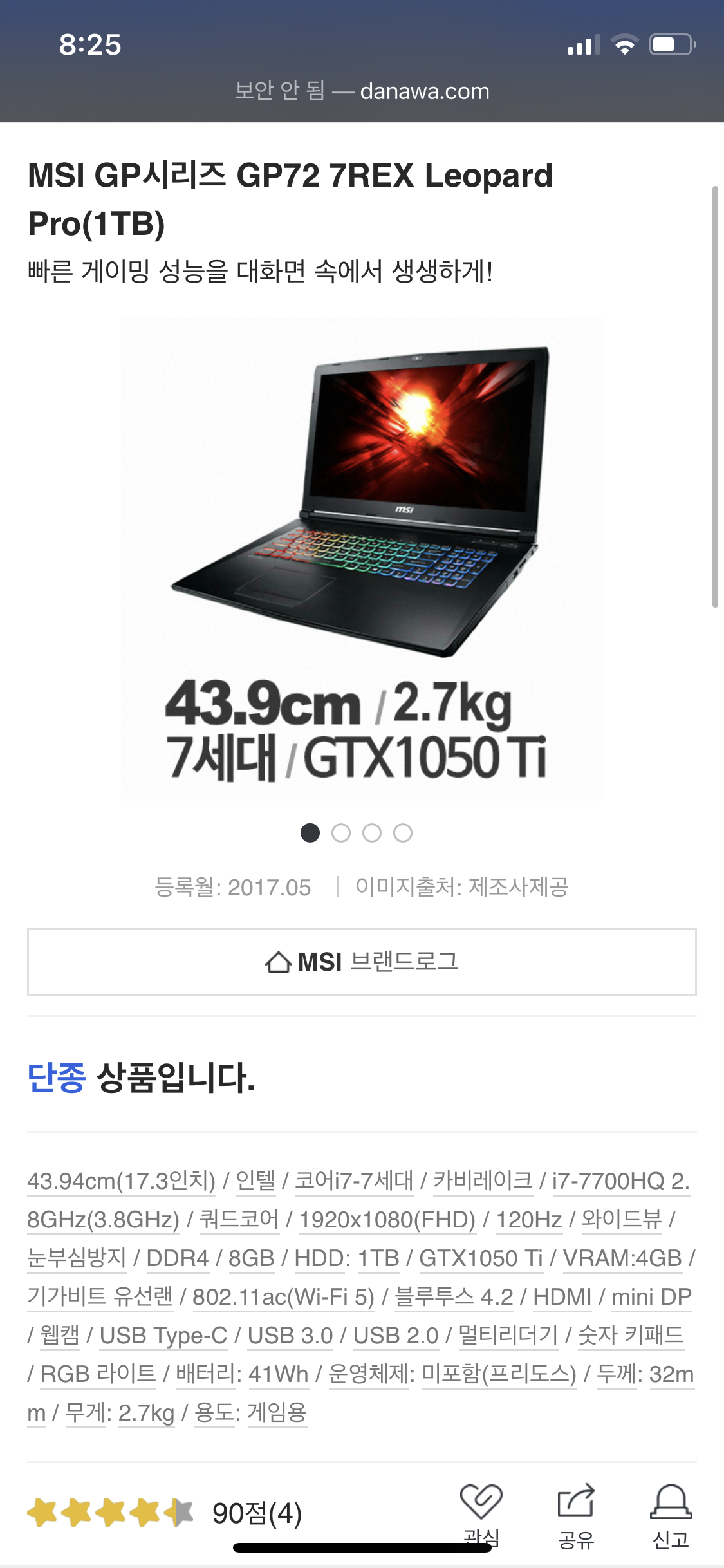Screen dimensions: 724x1568
Task: Open the 블루투스 4.2 spec link
Action: click(x=454, y=1297)
